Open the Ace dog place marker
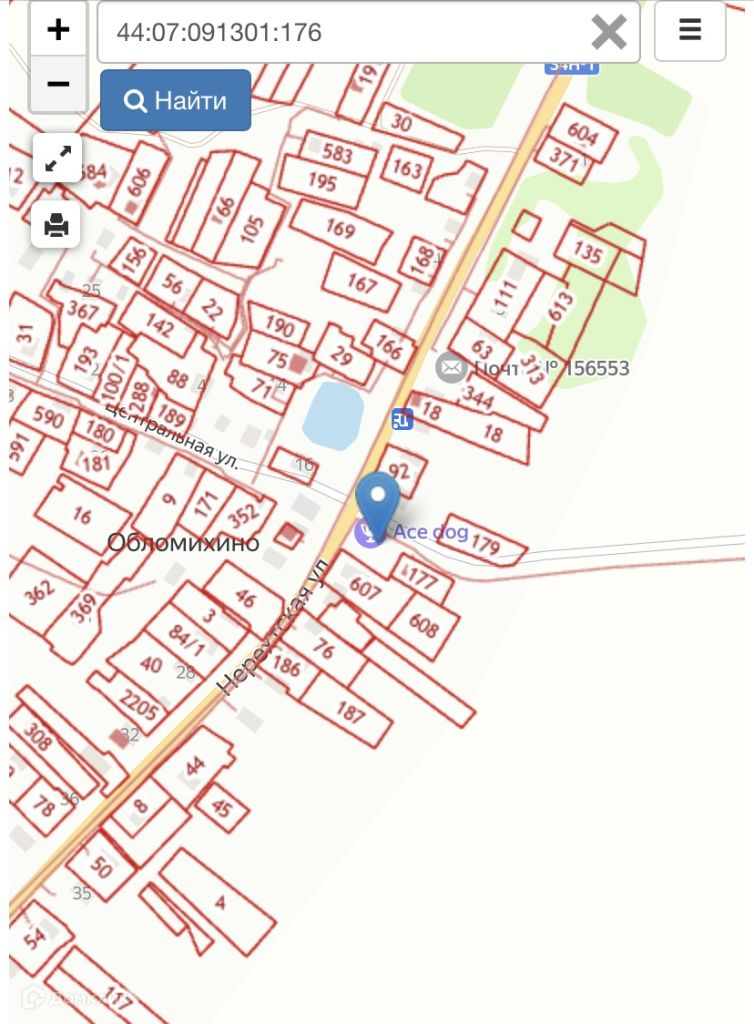754x1024 pixels. click(x=369, y=533)
